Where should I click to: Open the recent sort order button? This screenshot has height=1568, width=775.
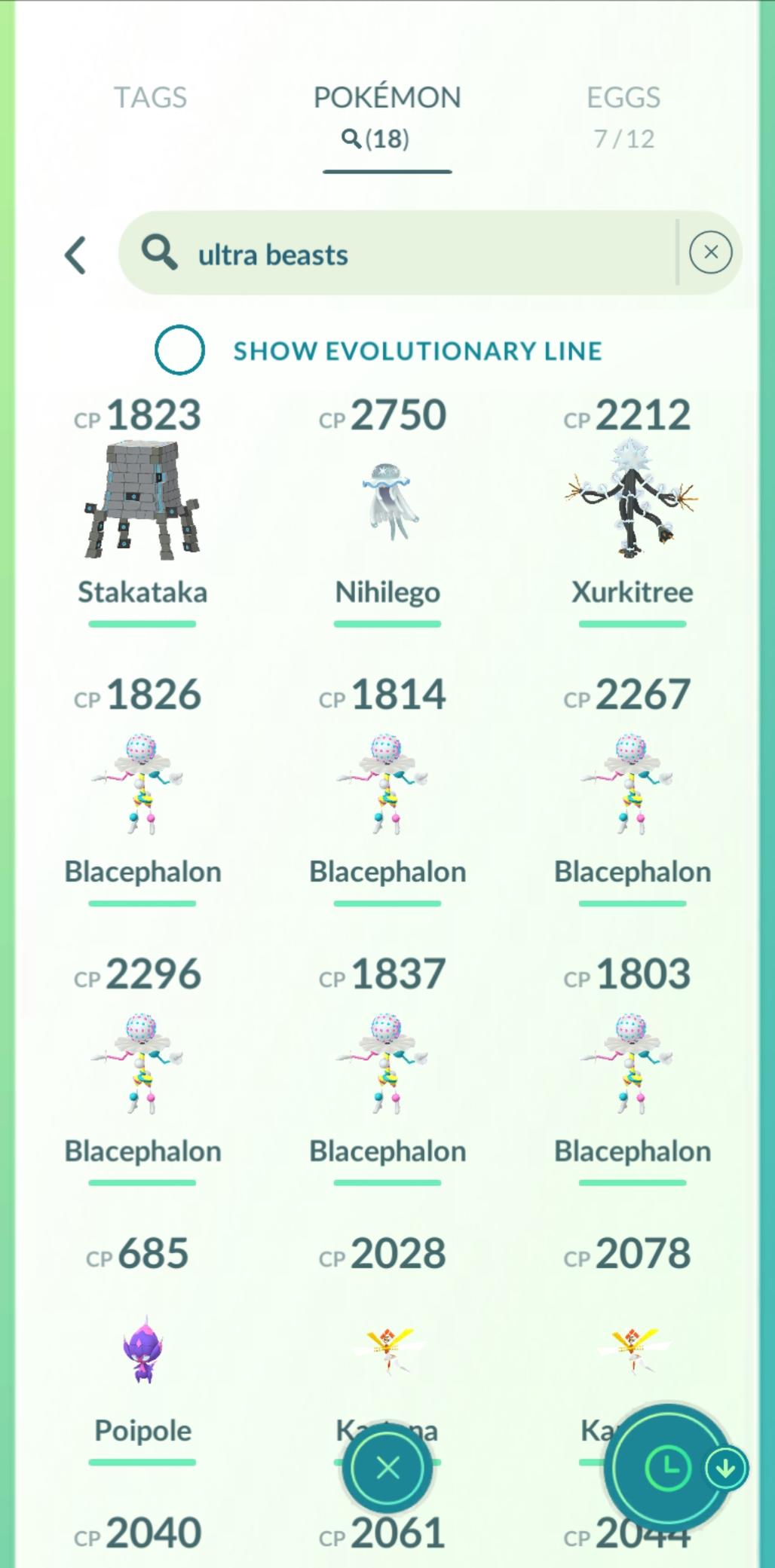point(669,1466)
